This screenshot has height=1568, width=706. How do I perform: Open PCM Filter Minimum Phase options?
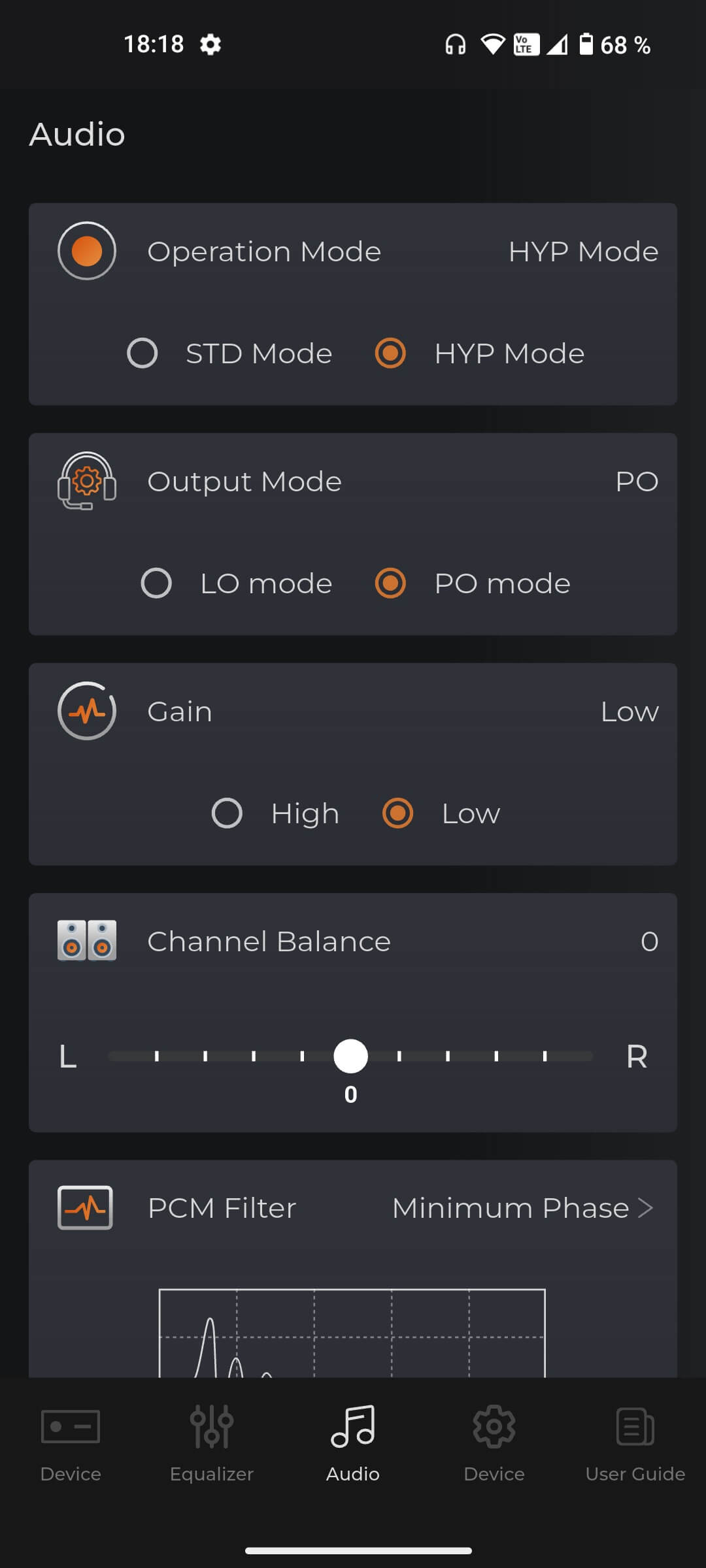pos(523,1208)
